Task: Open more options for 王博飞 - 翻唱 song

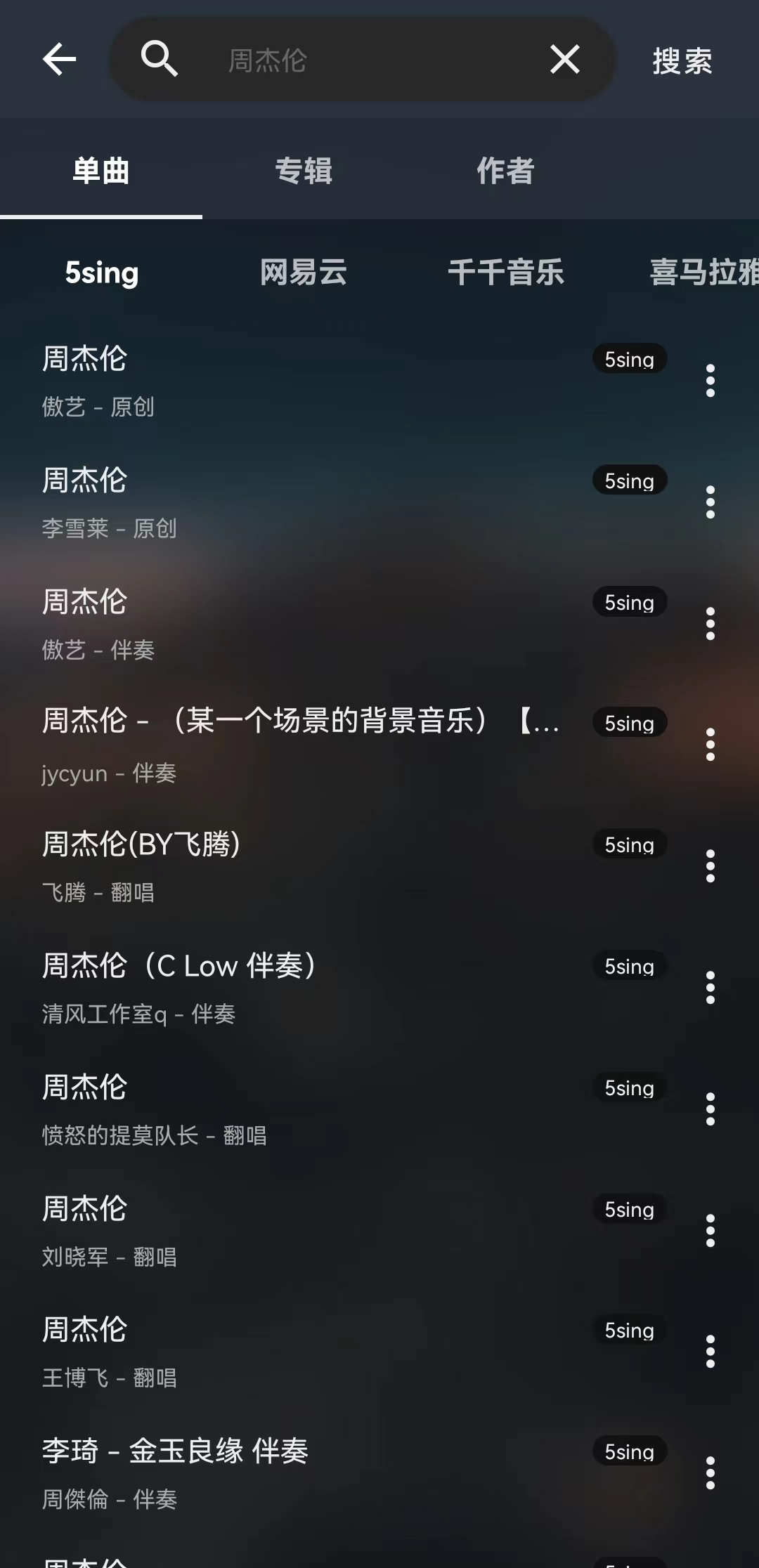Action: pos(711,1352)
